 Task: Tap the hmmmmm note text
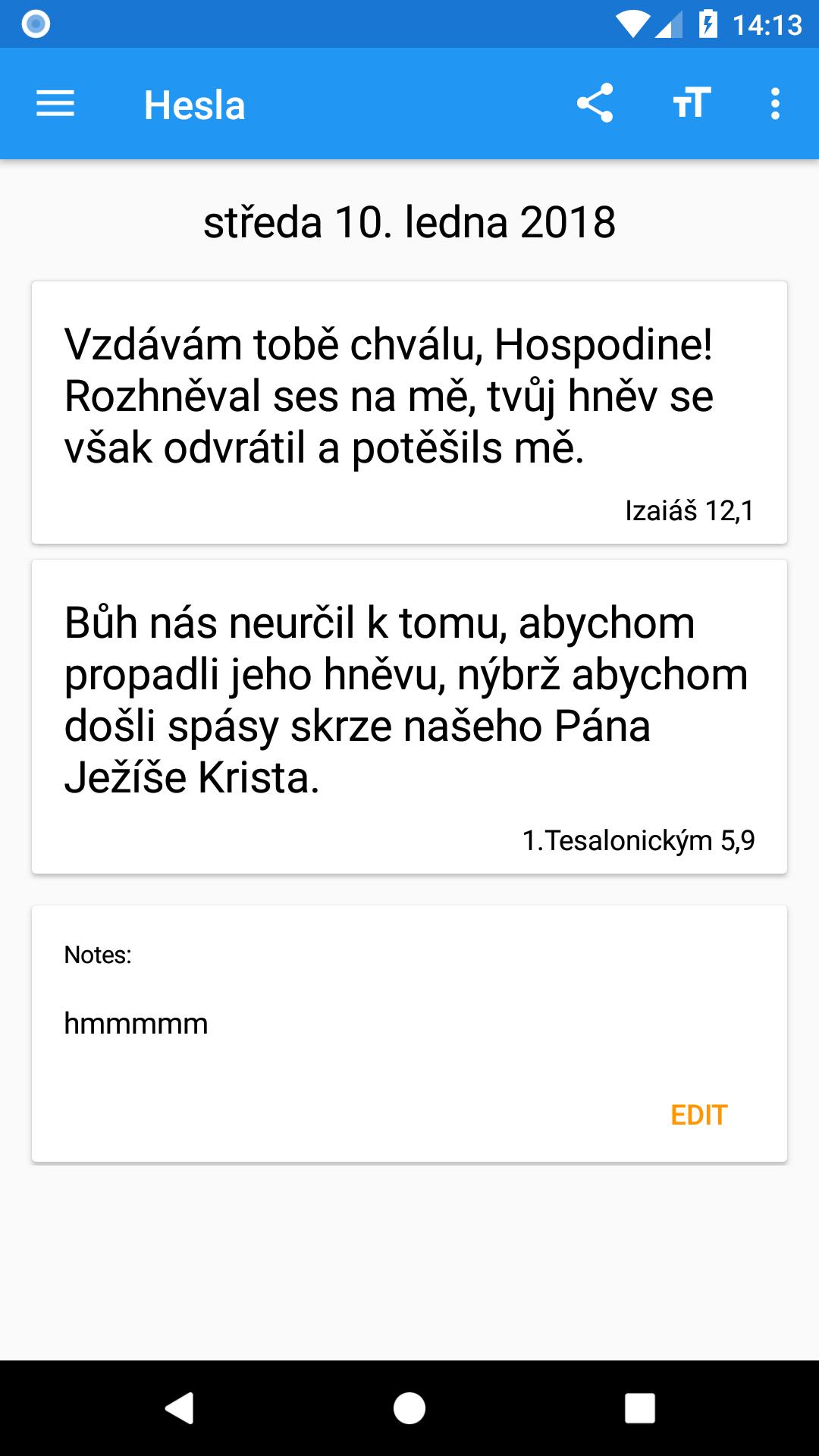pyautogui.click(x=135, y=1022)
